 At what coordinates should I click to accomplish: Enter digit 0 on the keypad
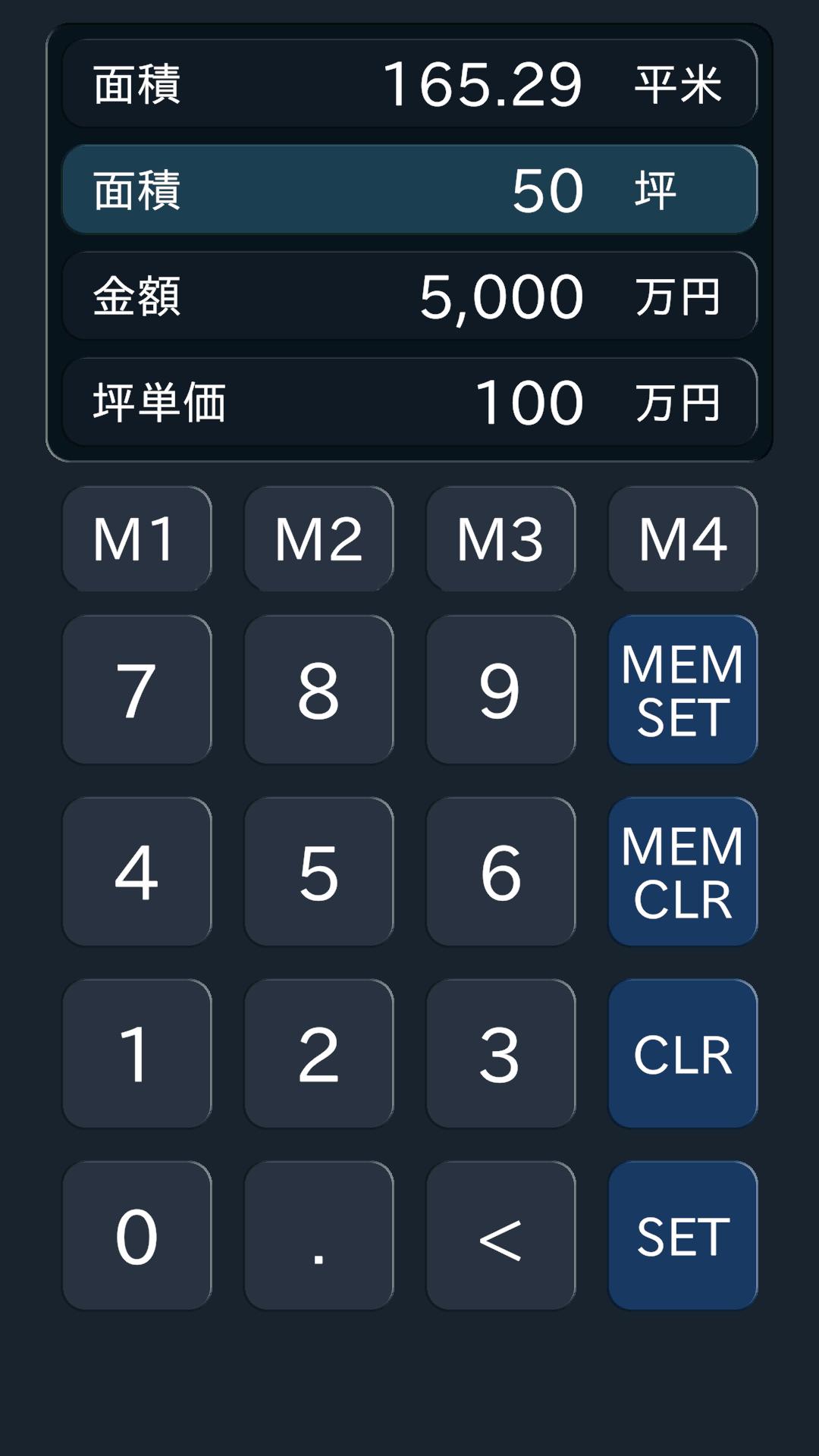click(136, 1236)
